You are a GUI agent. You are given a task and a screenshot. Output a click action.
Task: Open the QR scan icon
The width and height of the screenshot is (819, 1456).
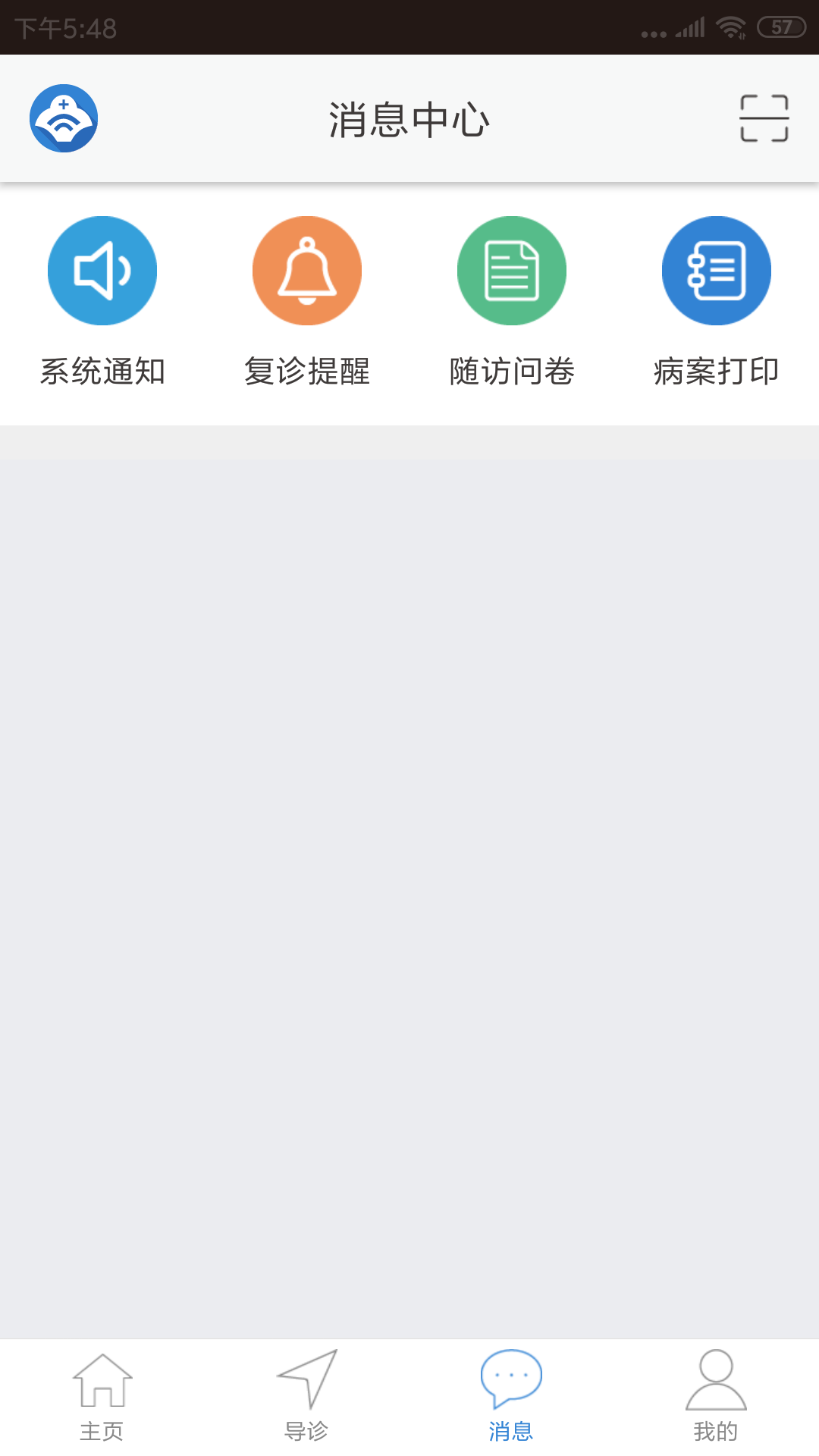click(x=764, y=118)
